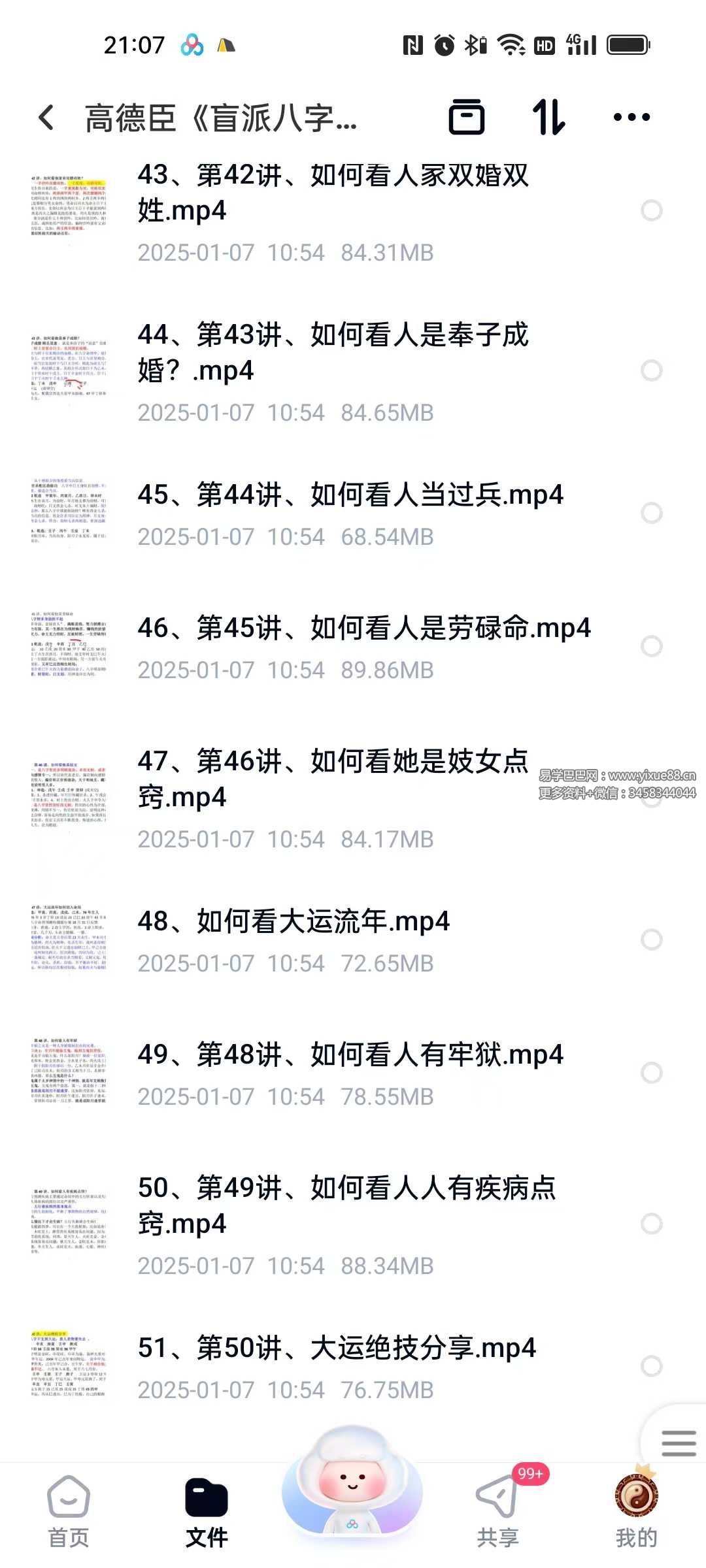
Task: Open the three-dot overflow menu
Action: [x=631, y=118]
